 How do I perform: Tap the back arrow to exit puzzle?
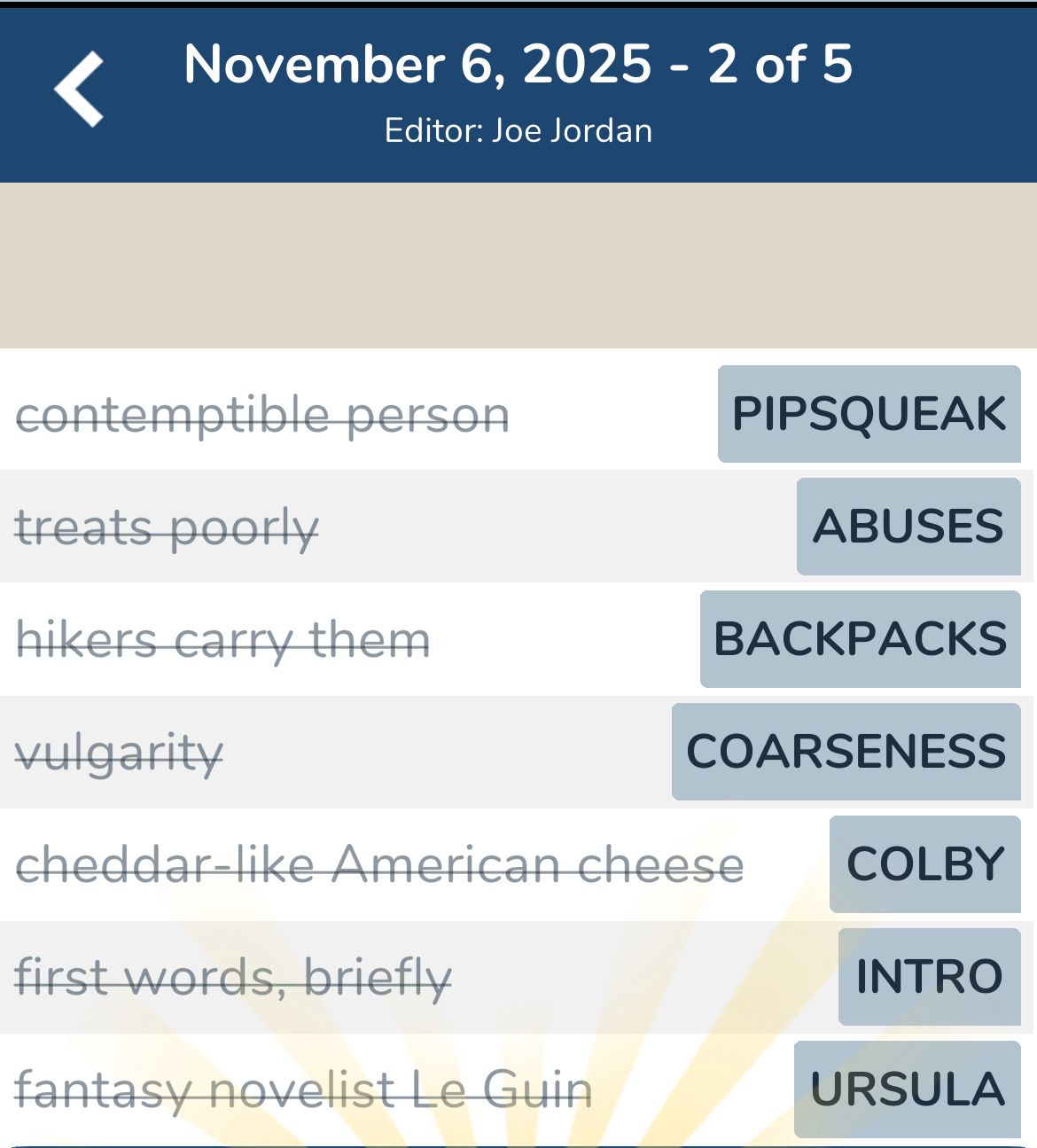[x=78, y=88]
